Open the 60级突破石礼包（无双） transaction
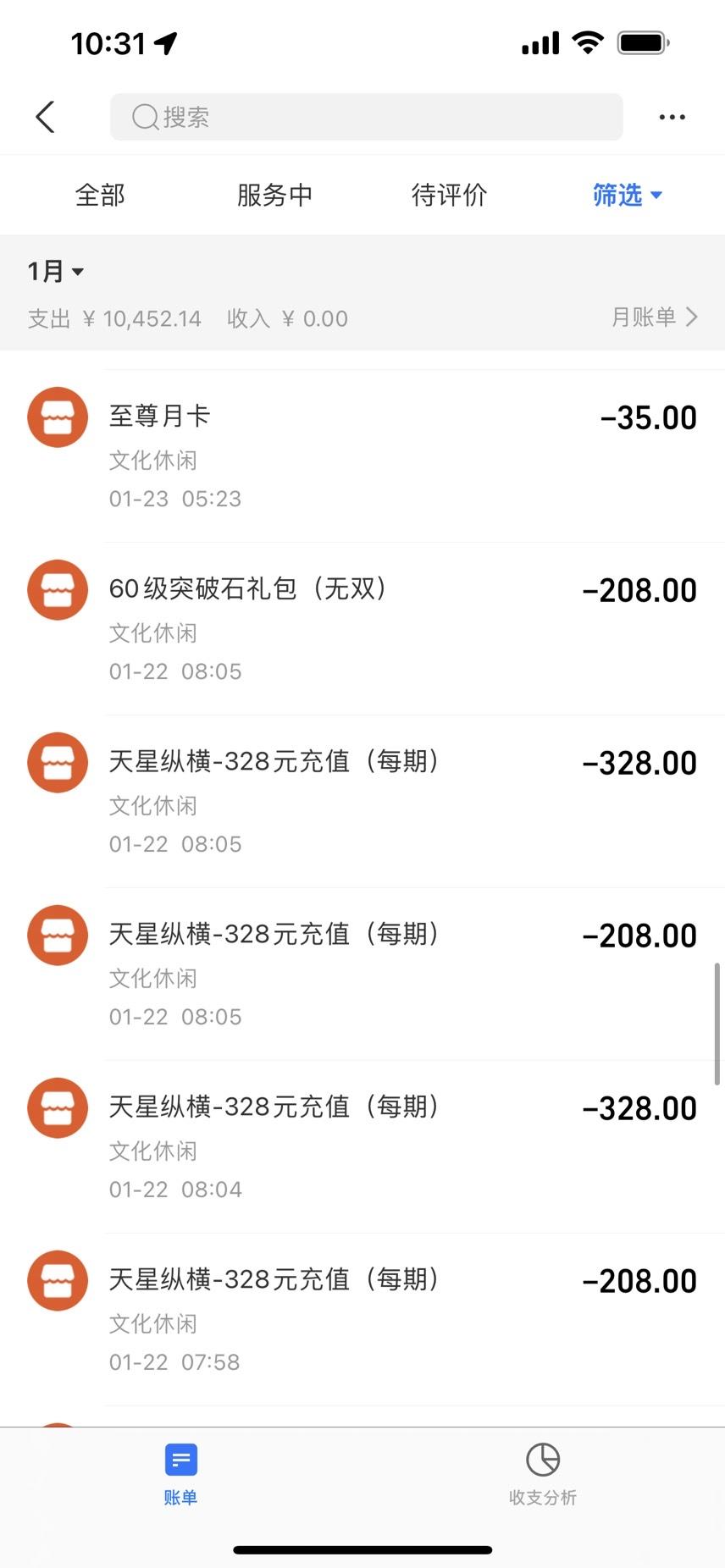This screenshot has height=1568, width=725. coord(362,629)
